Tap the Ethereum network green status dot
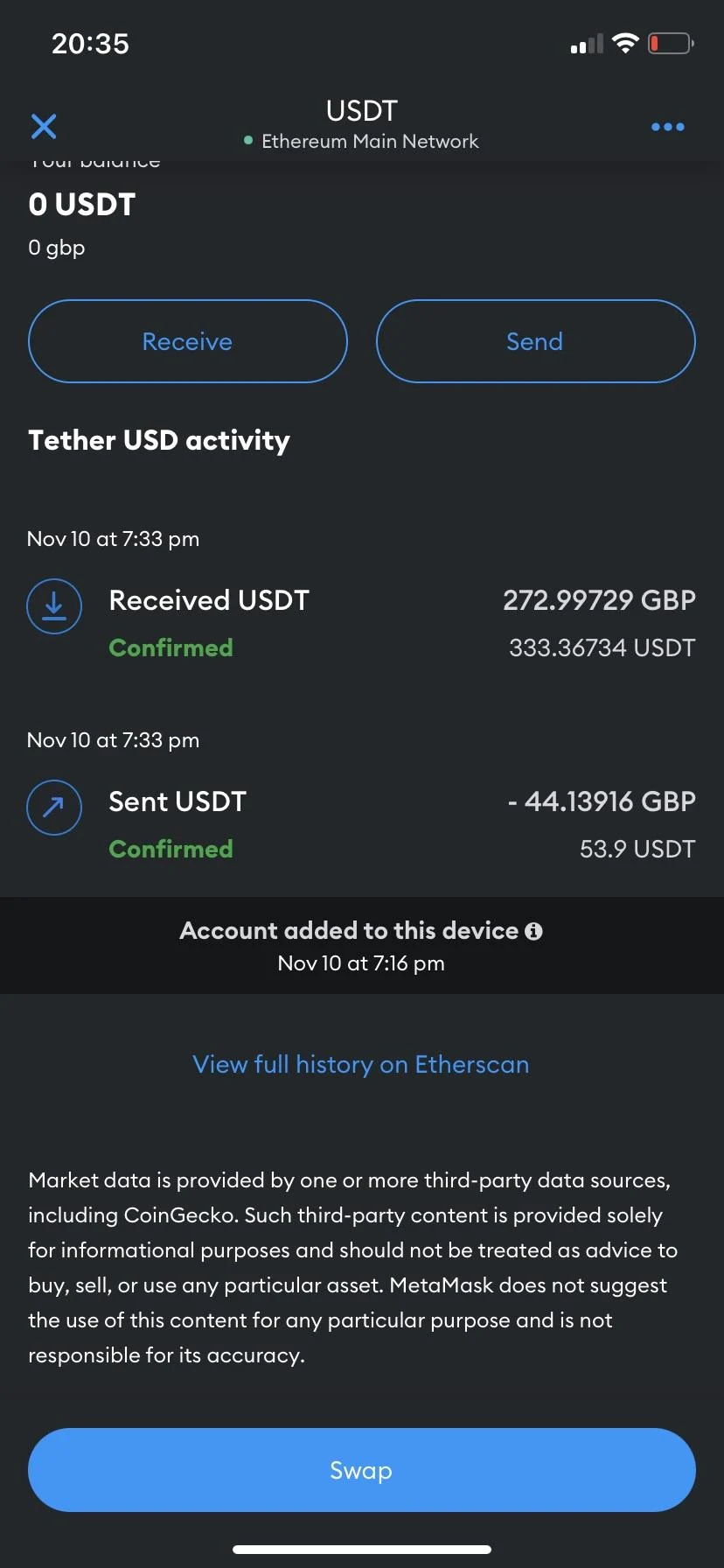Image resolution: width=724 pixels, height=1568 pixels. click(247, 141)
